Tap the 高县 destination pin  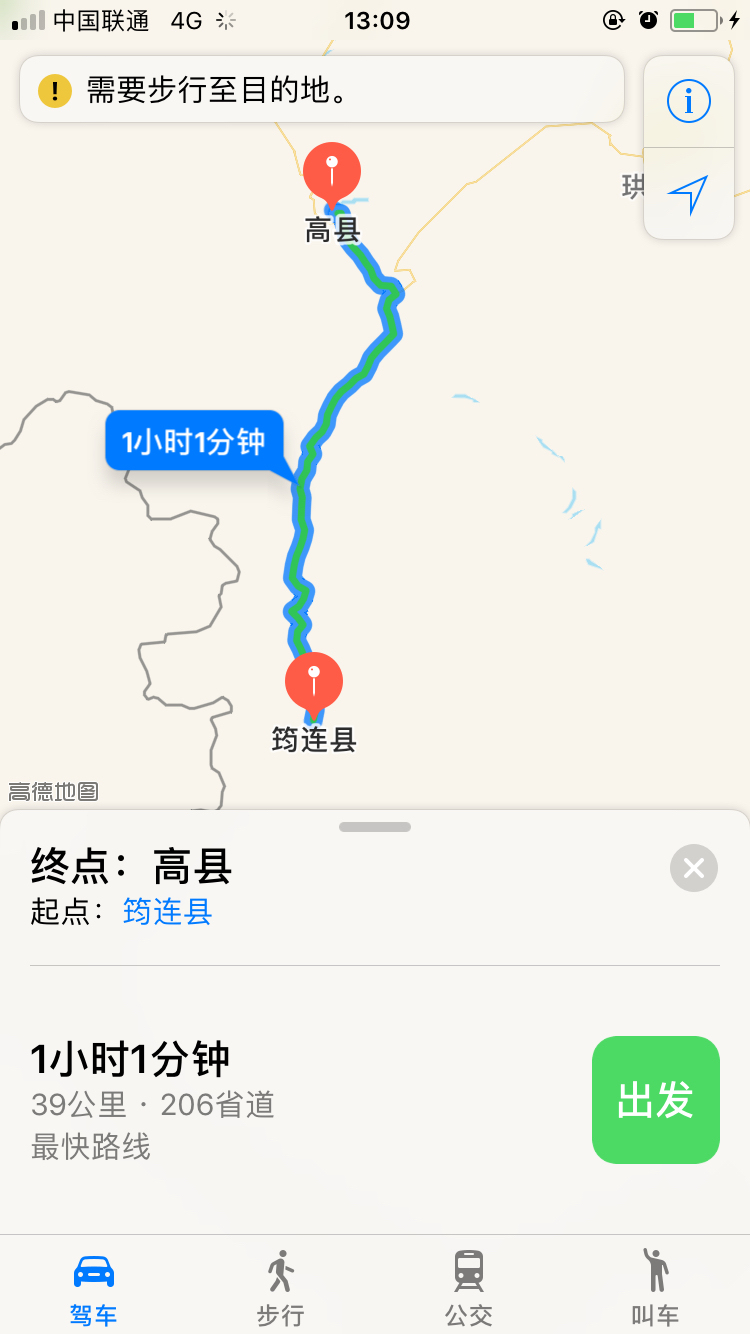tap(332, 174)
